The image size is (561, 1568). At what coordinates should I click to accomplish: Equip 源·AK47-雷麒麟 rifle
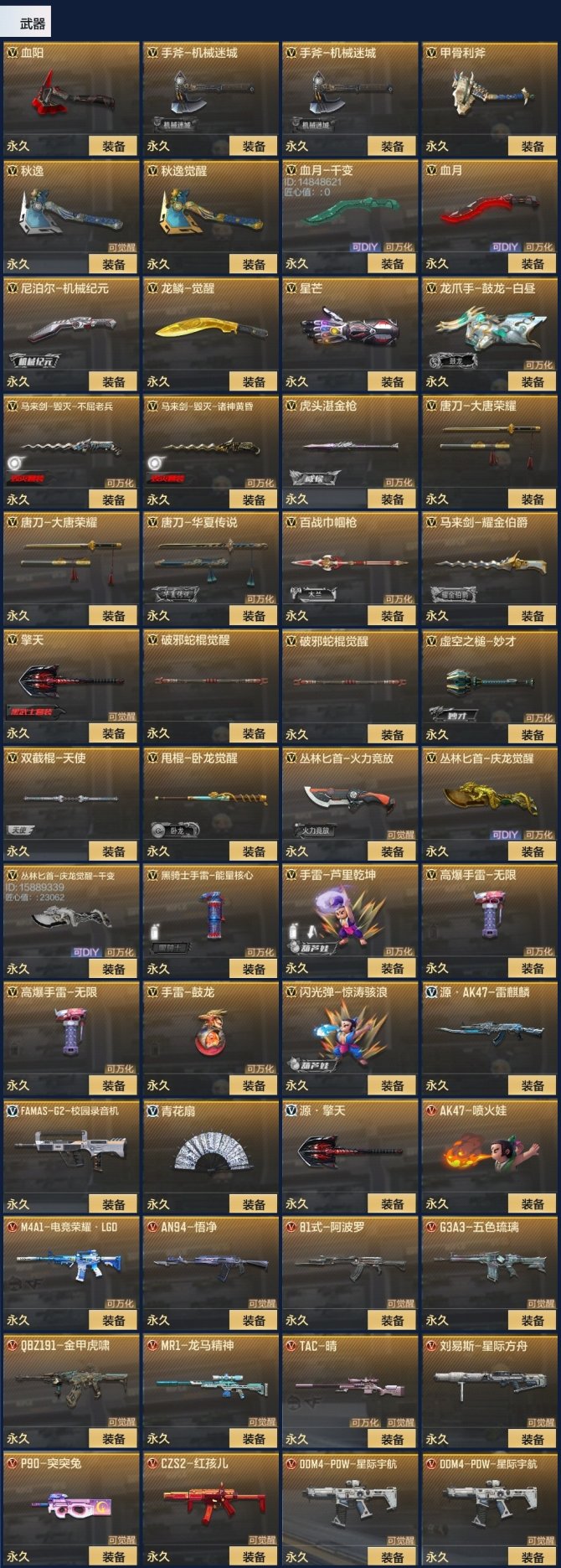tap(533, 1086)
